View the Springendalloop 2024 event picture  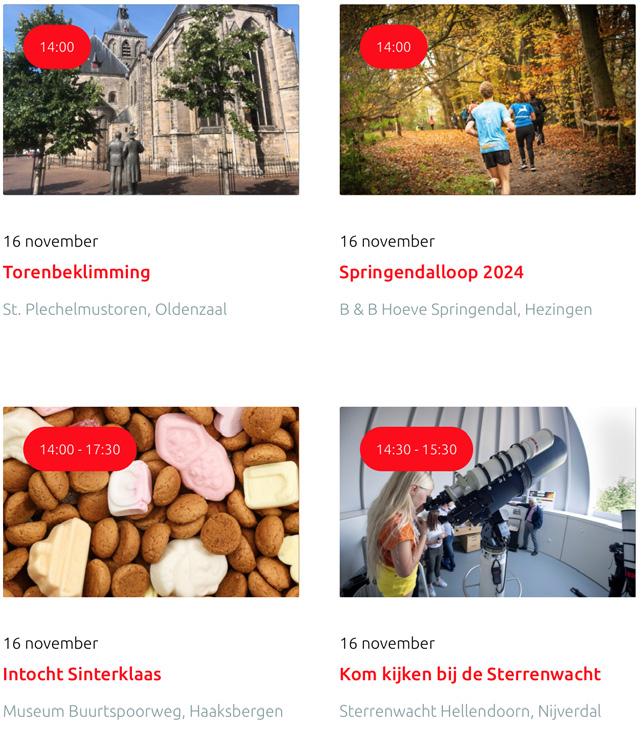[487, 110]
